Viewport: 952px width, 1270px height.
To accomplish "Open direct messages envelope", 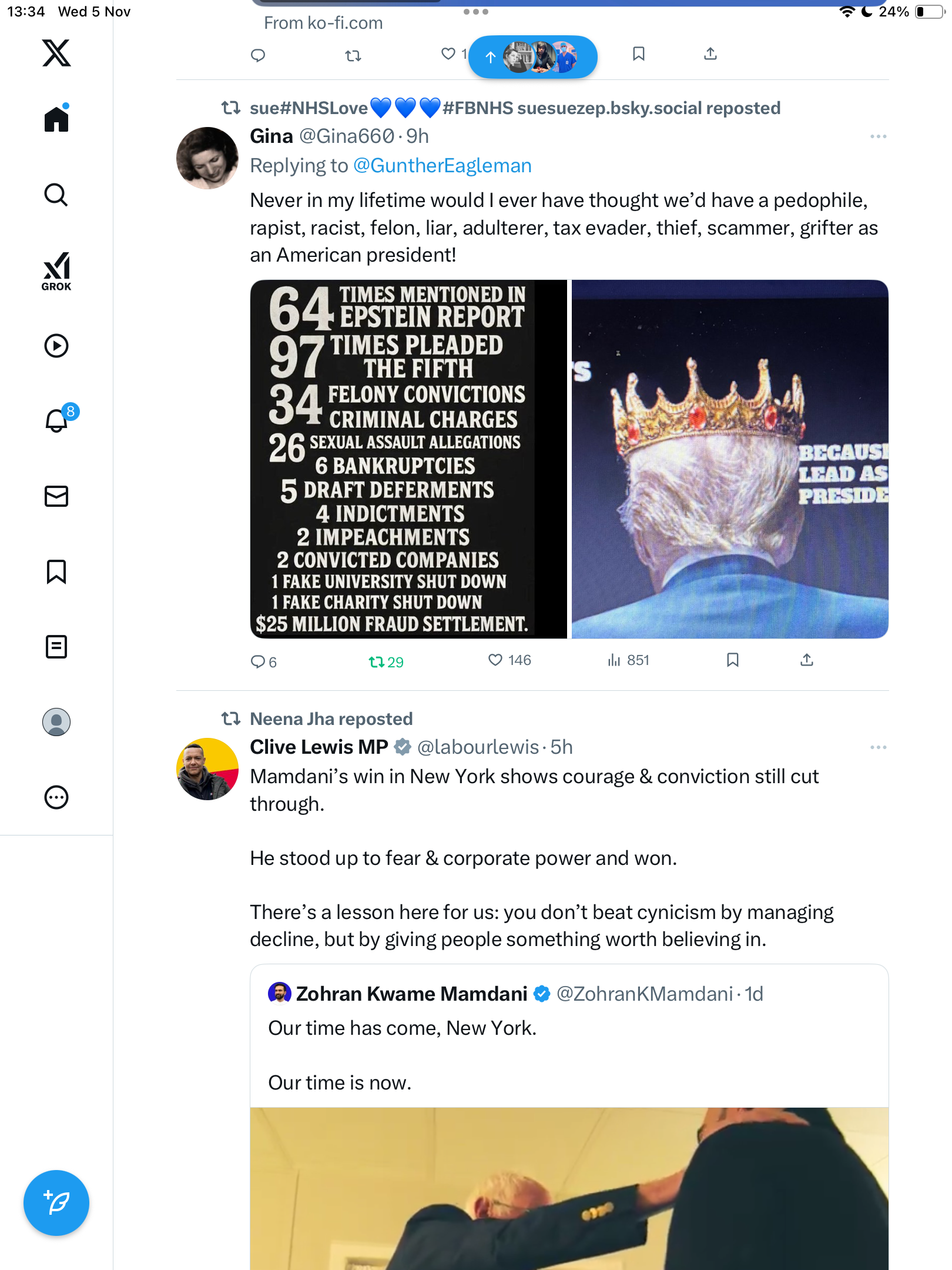I will (x=56, y=496).
